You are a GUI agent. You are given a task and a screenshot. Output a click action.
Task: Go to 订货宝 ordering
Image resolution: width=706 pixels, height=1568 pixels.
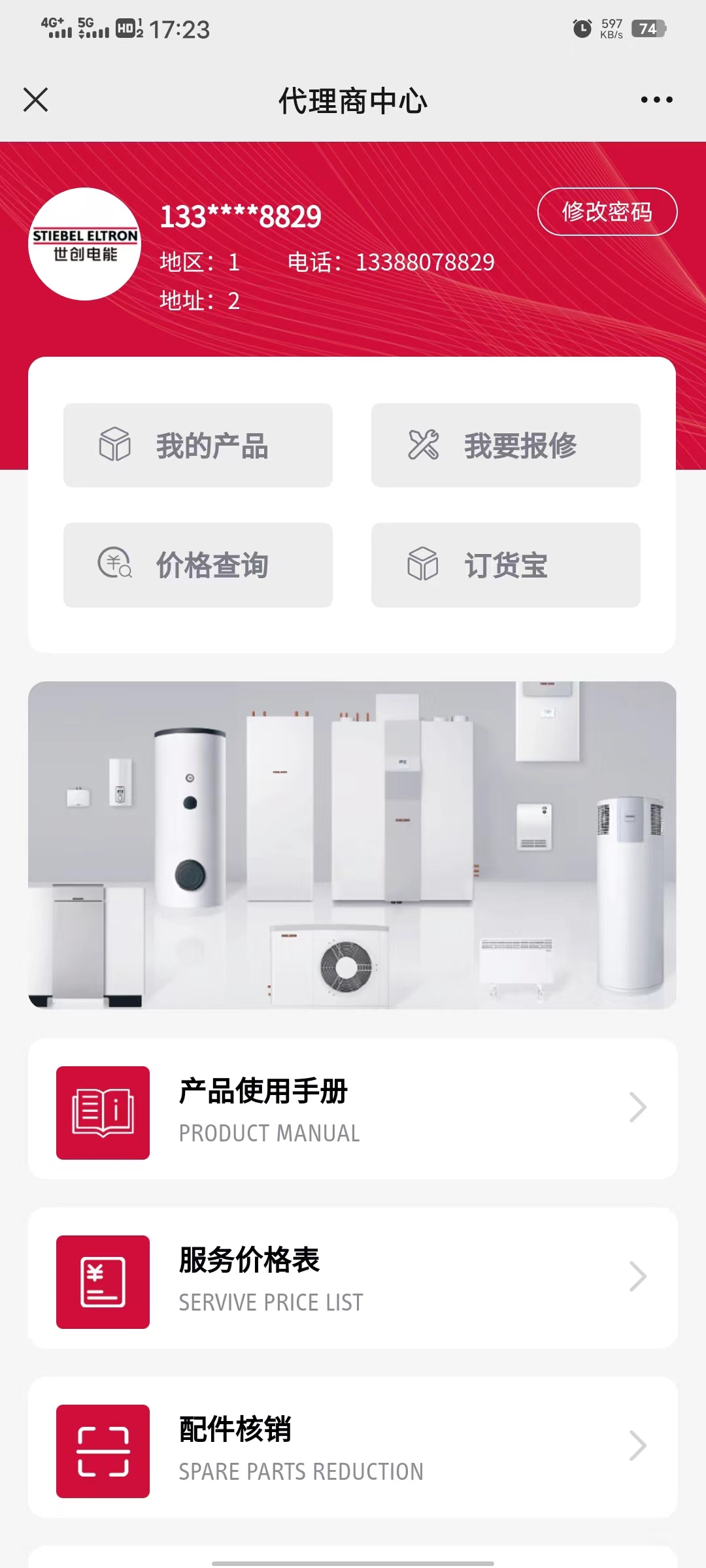pyautogui.click(x=505, y=565)
